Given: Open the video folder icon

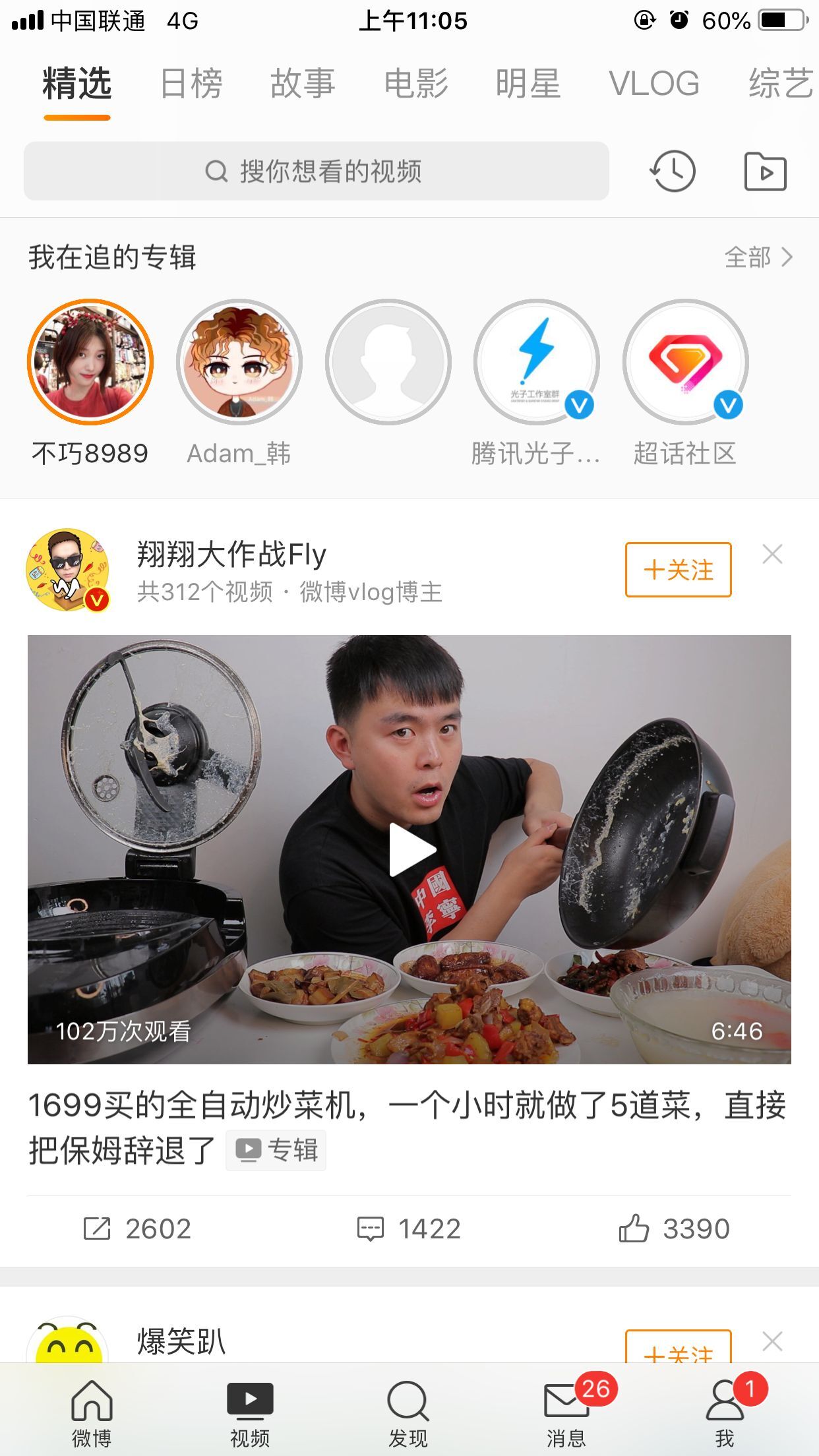Looking at the screenshot, I should coord(765,171).
